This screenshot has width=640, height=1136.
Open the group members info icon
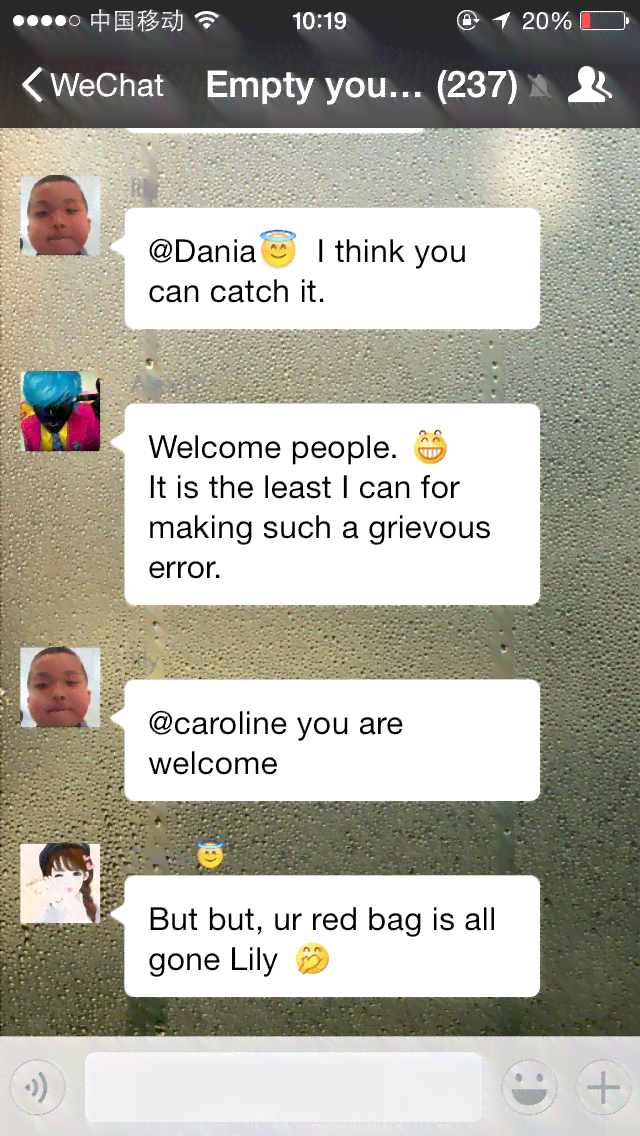point(589,86)
